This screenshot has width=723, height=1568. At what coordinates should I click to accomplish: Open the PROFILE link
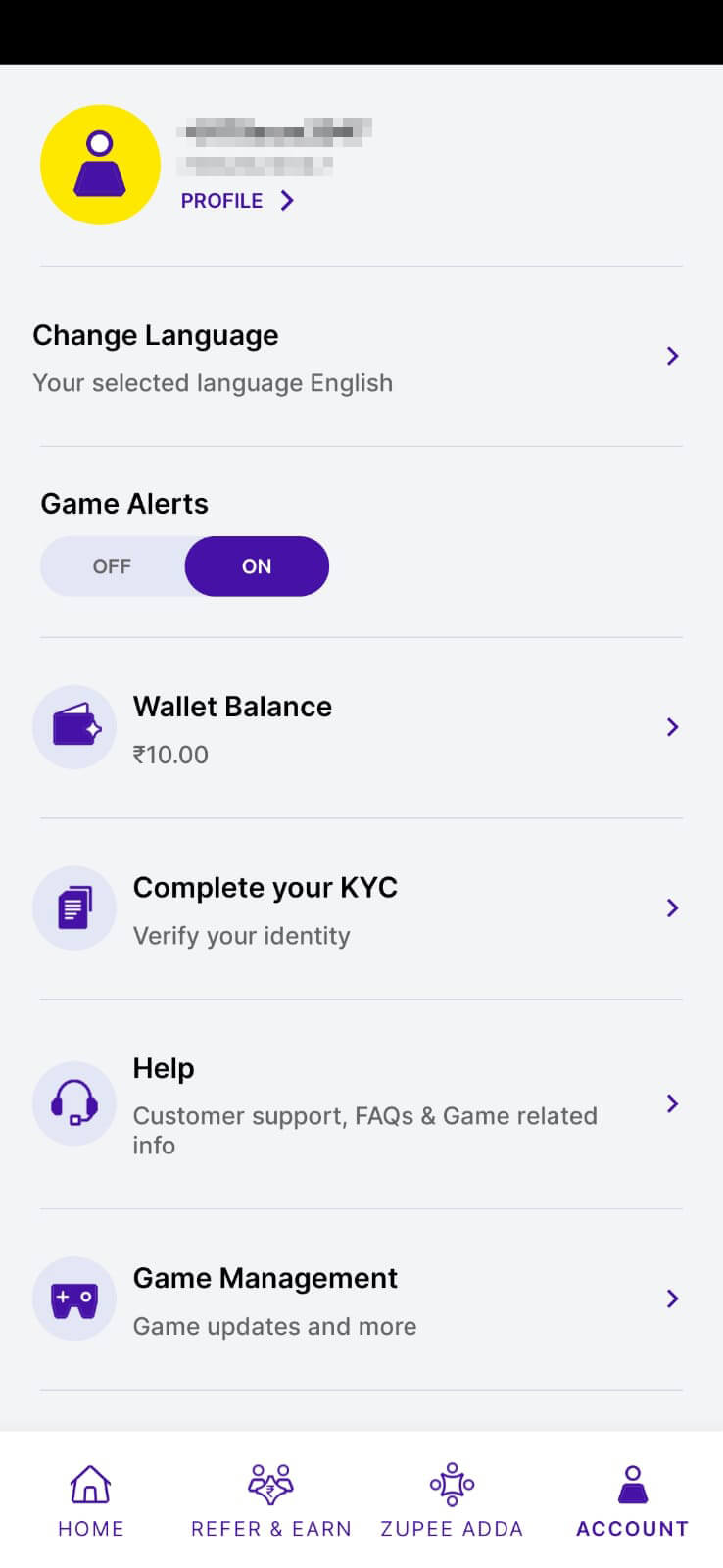click(237, 201)
